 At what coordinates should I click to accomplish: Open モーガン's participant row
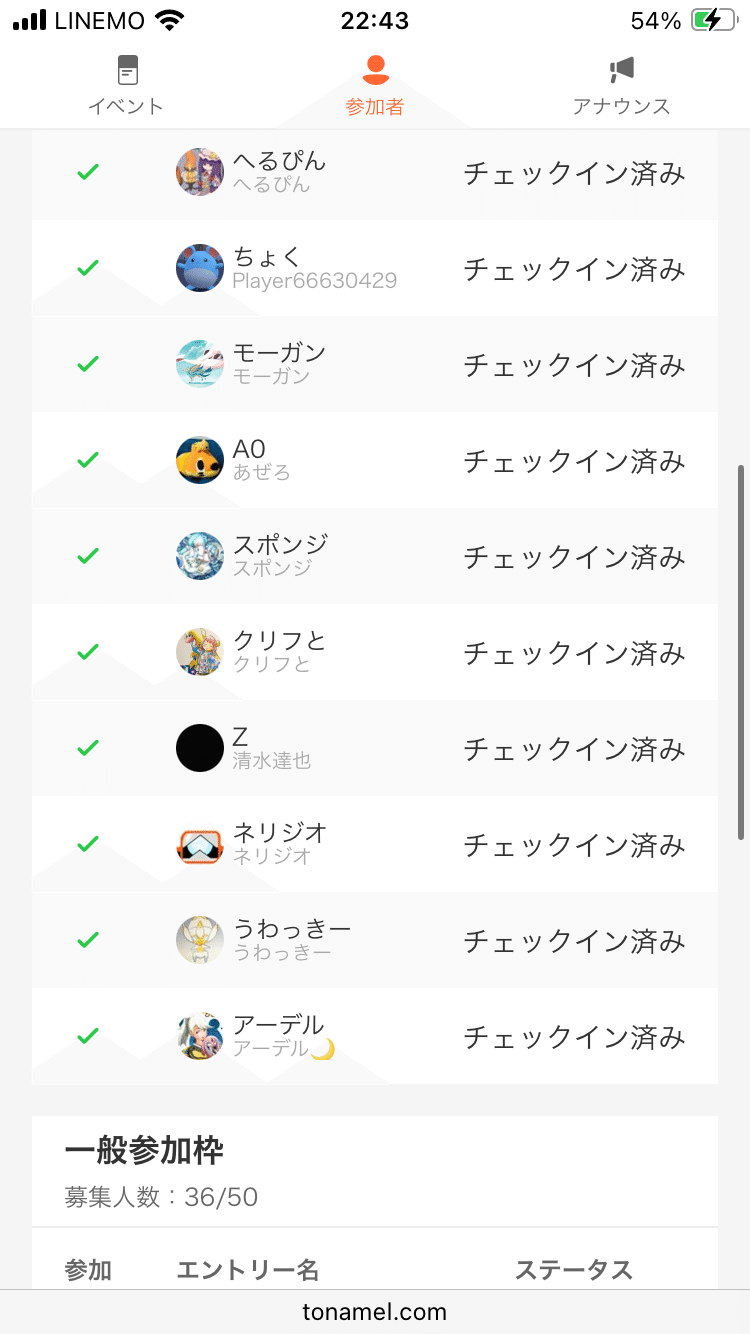[x=279, y=364]
